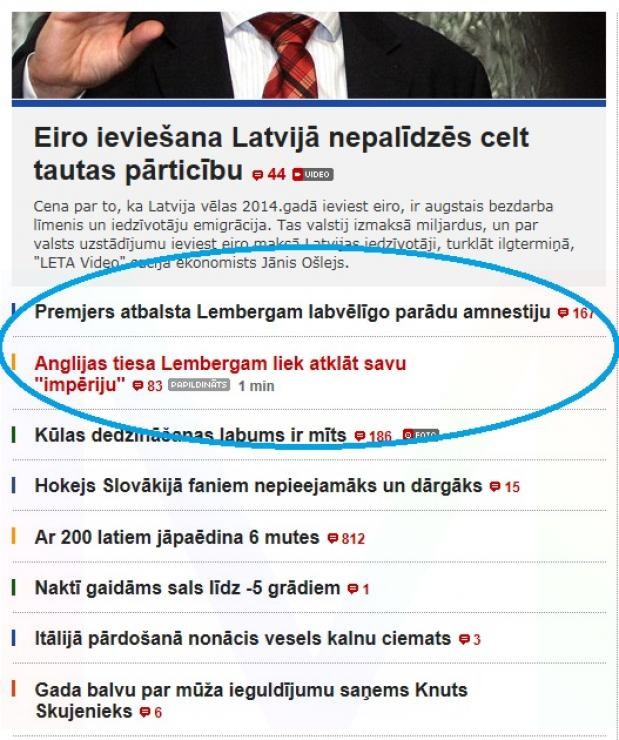Screen dimensions: 619x740
Task: Open the Eiro ieviešana Latvijā headline article
Action: click(x=280, y=138)
